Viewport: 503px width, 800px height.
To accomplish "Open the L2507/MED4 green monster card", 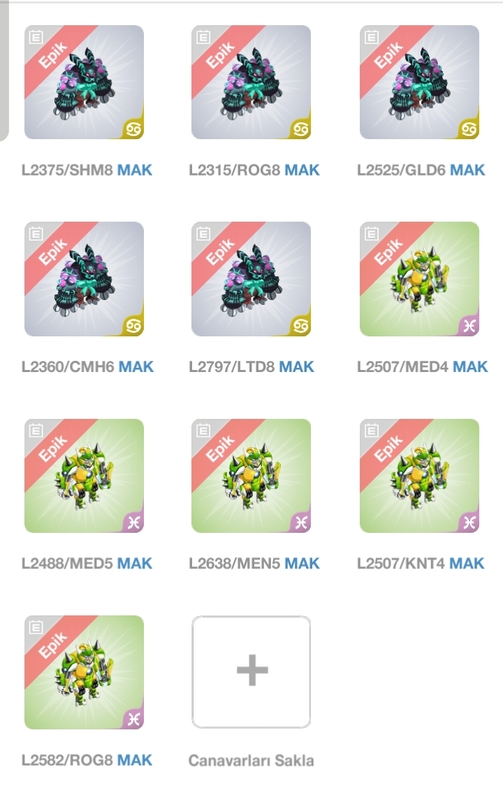I will point(419,279).
